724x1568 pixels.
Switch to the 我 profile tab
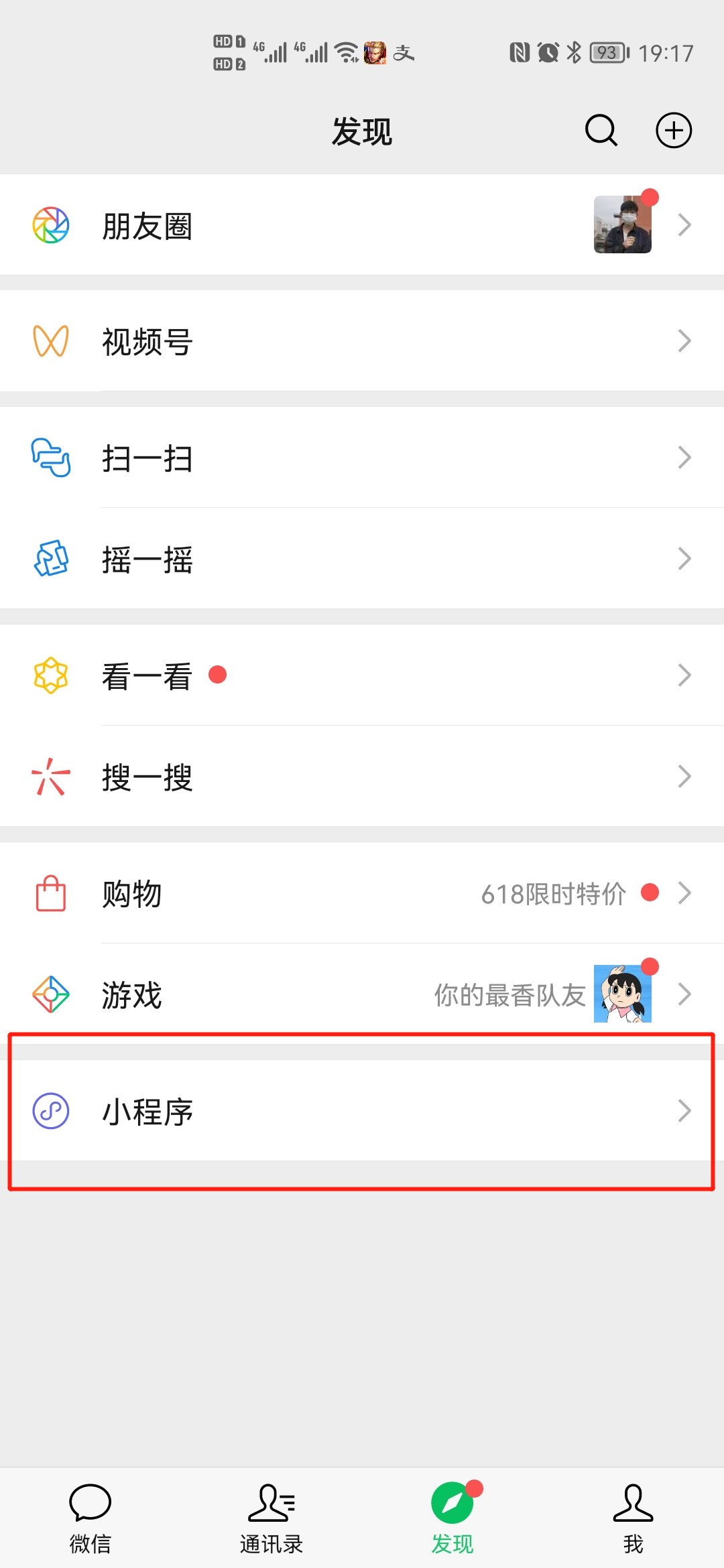pyautogui.click(x=633, y=1518)
